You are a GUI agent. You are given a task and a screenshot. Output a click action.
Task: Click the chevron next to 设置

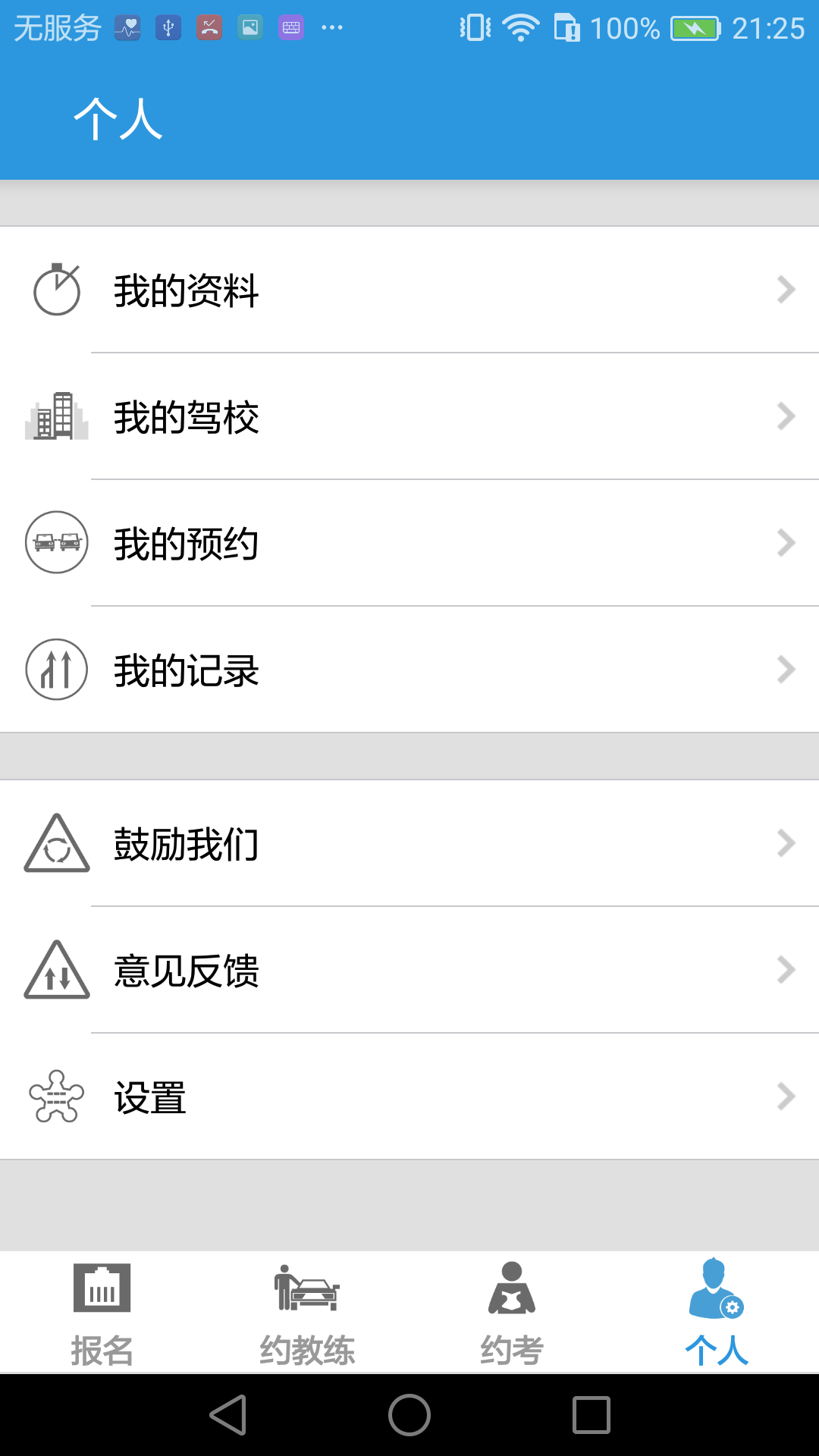point(786,1096)
